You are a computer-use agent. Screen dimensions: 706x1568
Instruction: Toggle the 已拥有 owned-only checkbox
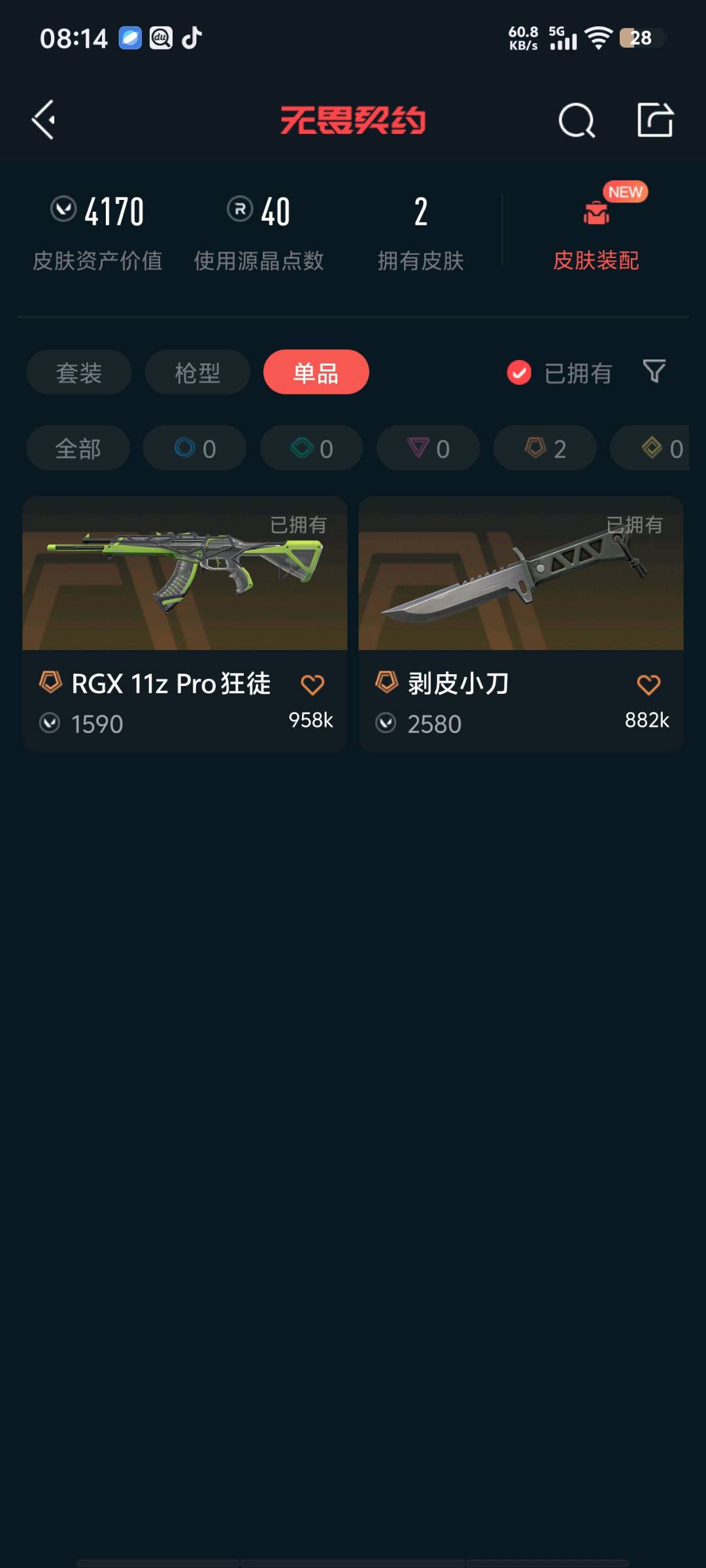click(520, 372)
